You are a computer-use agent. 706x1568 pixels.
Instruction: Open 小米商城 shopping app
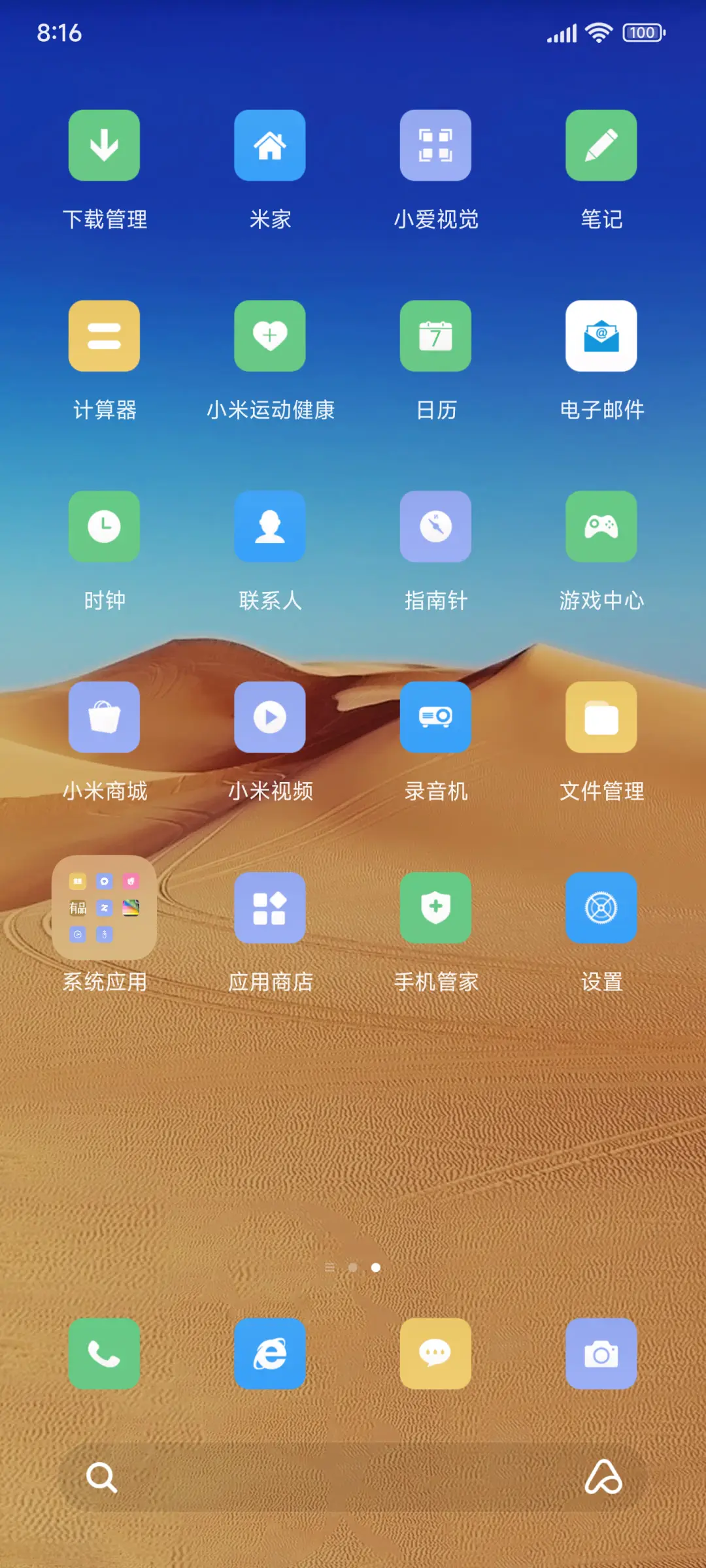point(104,717)
